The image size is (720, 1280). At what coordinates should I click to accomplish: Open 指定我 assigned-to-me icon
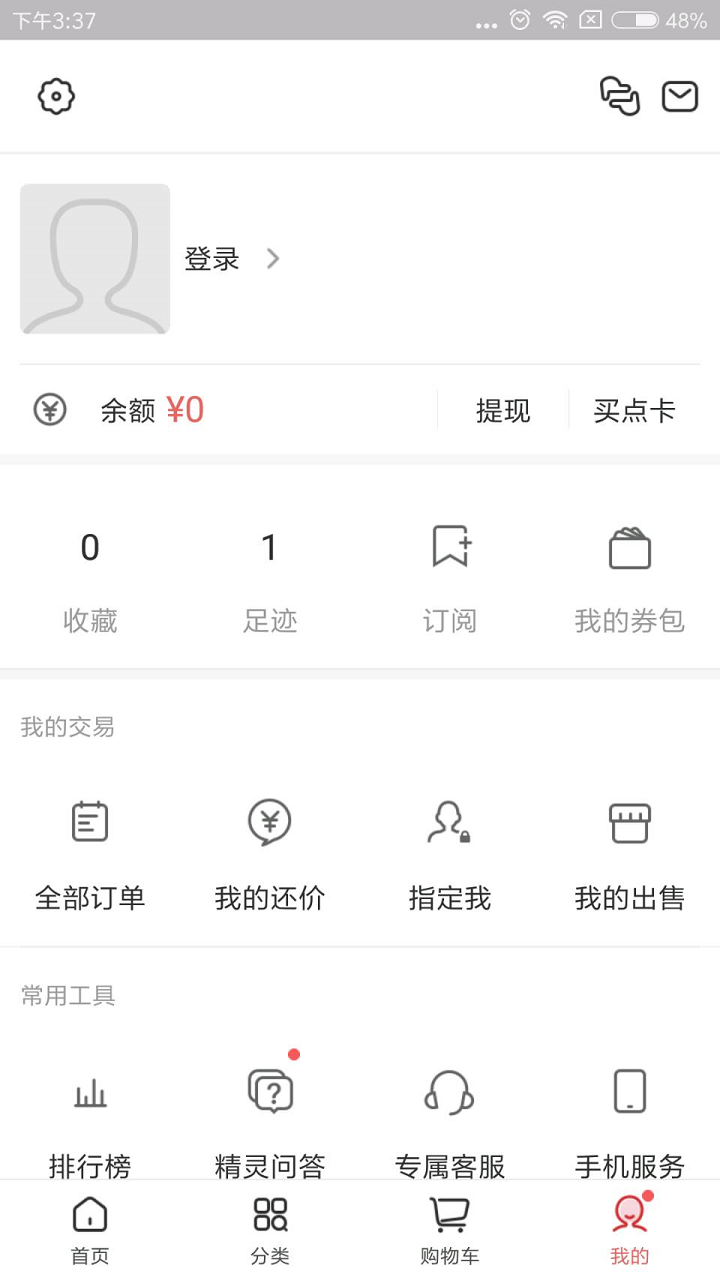click(x=449, y=822)
